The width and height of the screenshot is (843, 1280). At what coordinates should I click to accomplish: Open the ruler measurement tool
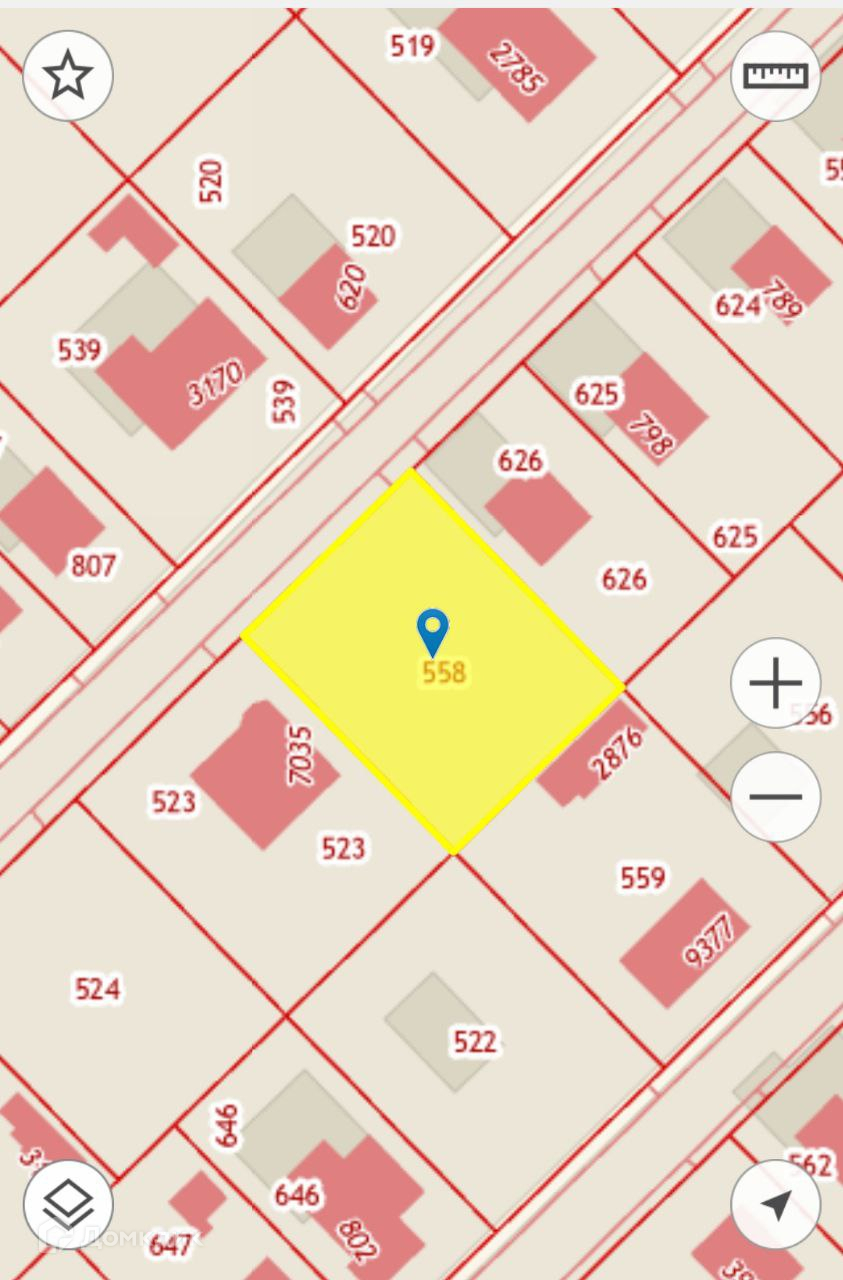[x=775, y=76]
